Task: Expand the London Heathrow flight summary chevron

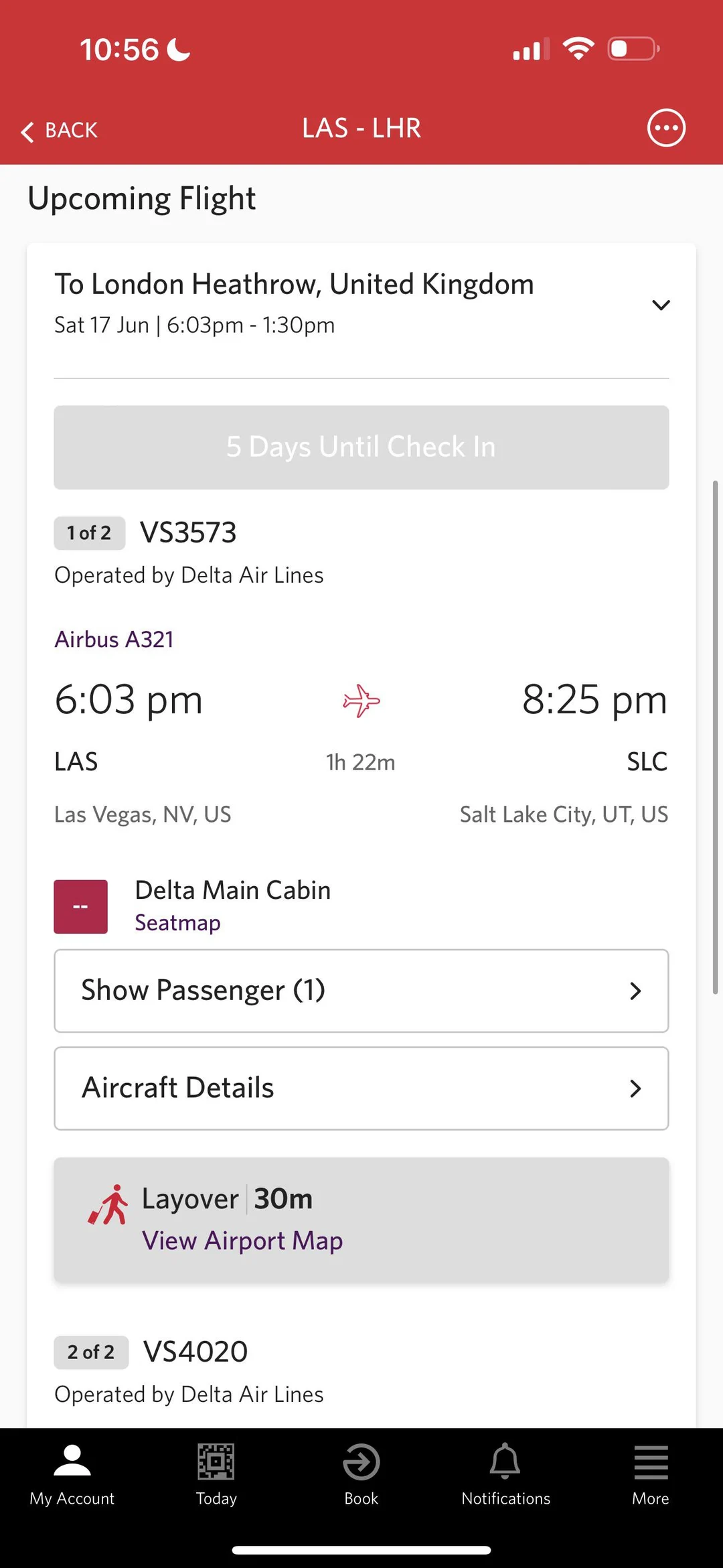Action: 661,305
